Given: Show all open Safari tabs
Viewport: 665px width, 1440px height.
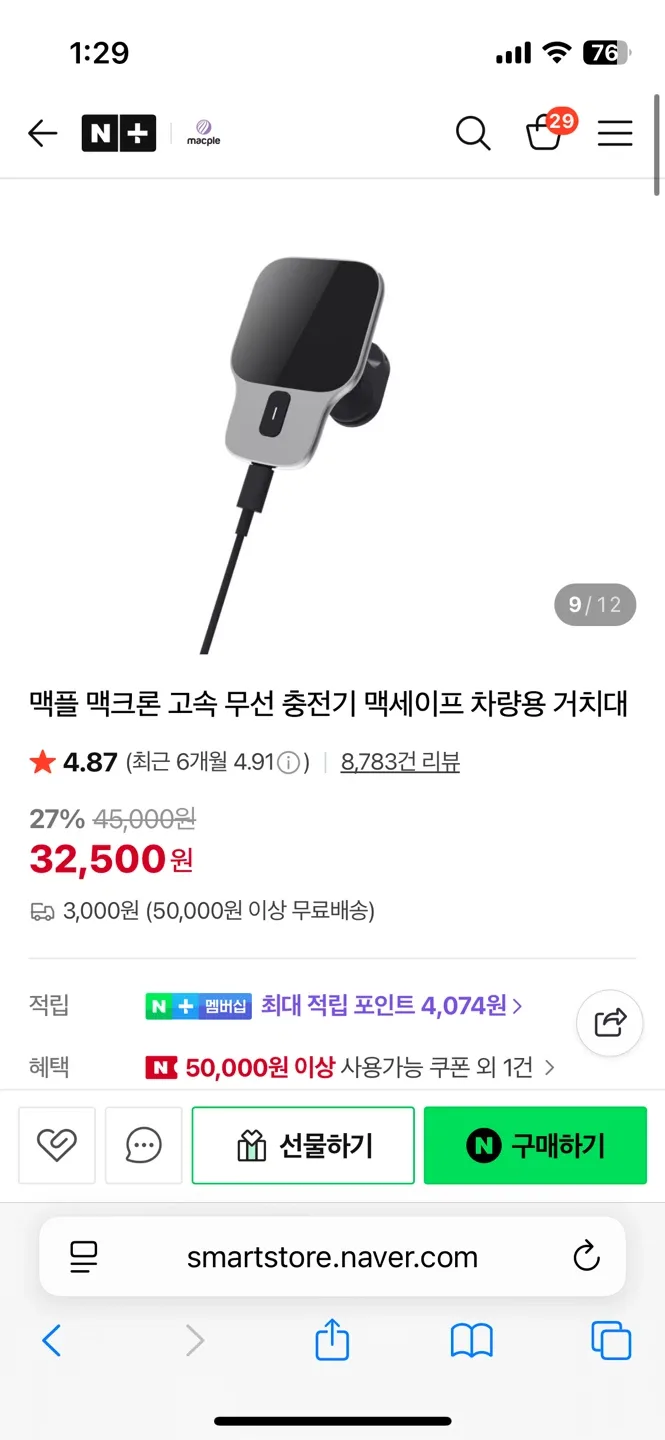Looking at the screenshot, I should (x=611, y=1340).
